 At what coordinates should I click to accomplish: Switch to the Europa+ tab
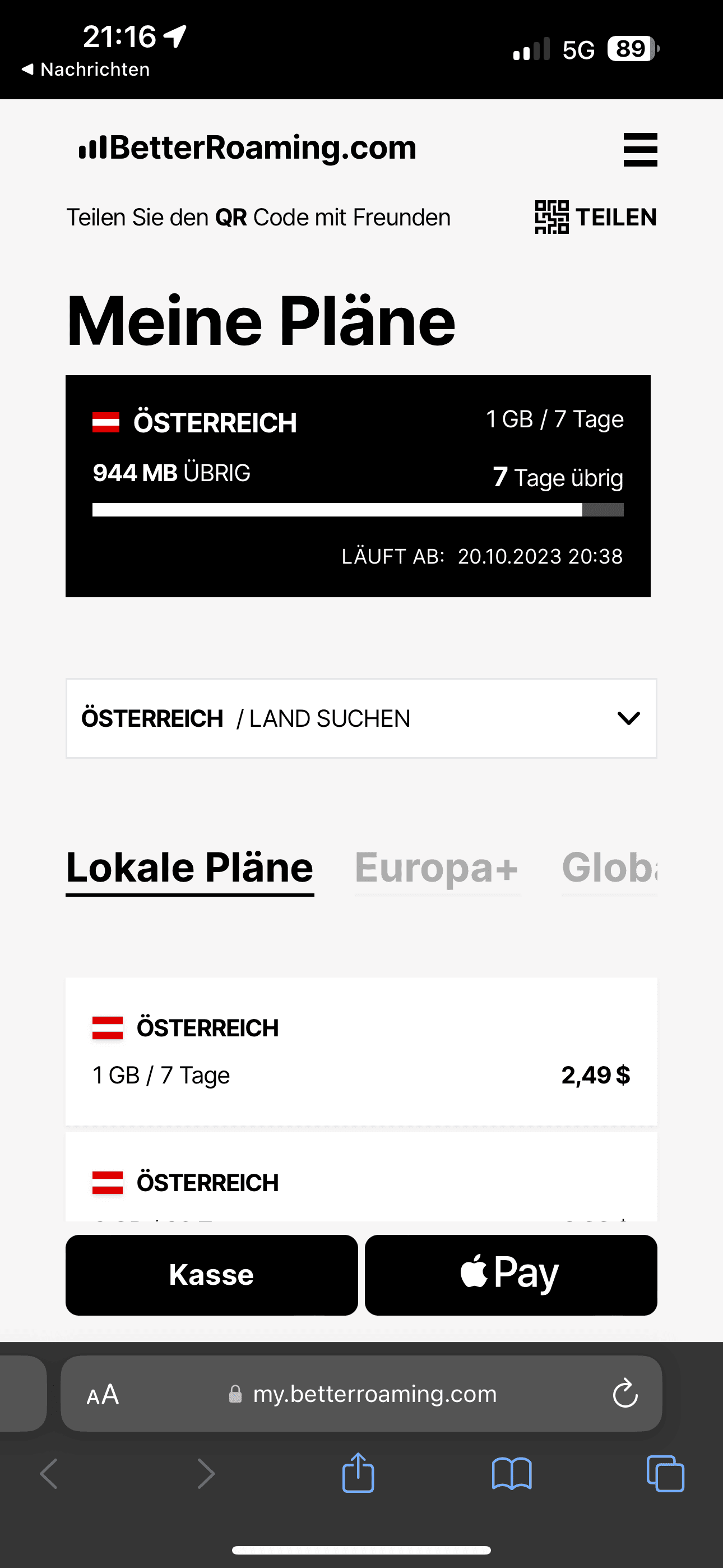(x=437, y=868)
